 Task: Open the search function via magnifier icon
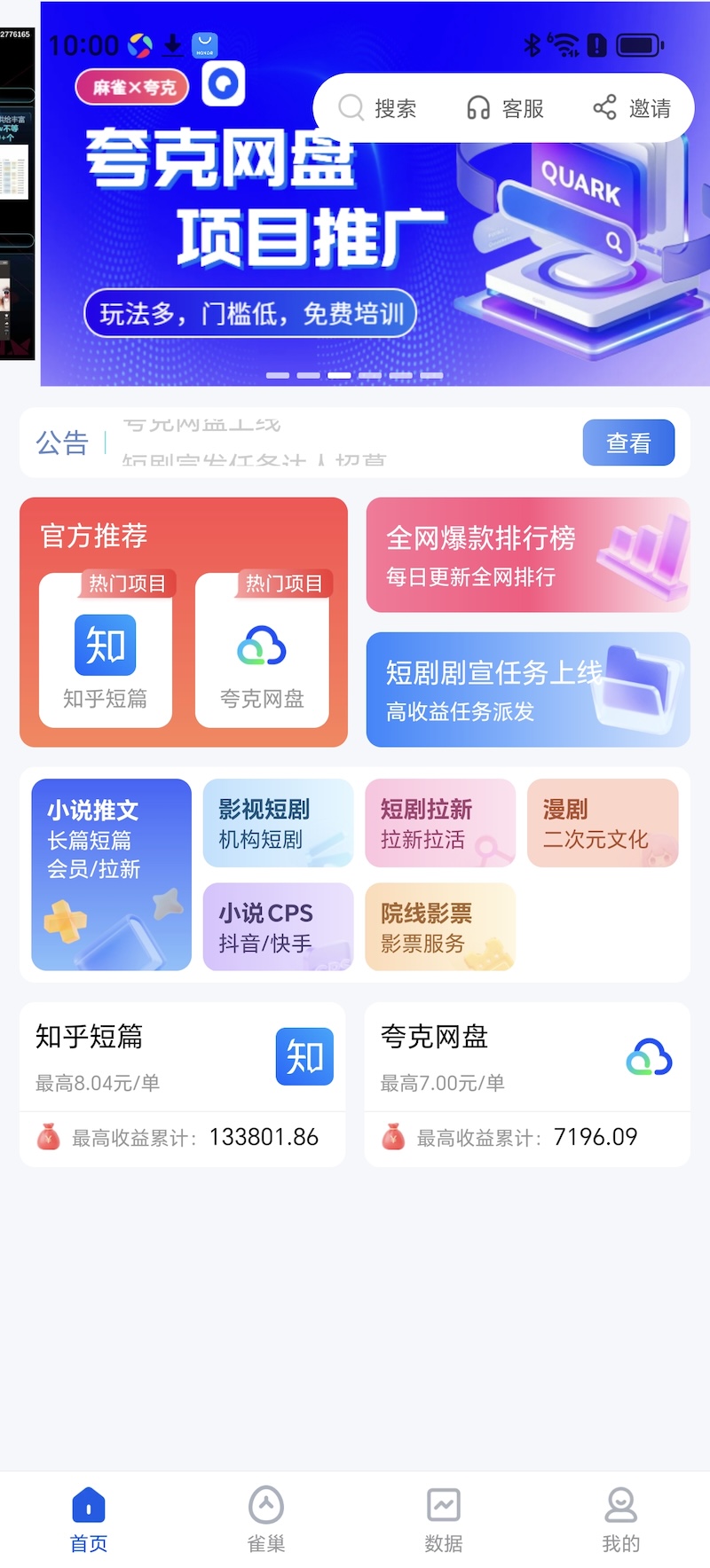(x=351, y=107)
